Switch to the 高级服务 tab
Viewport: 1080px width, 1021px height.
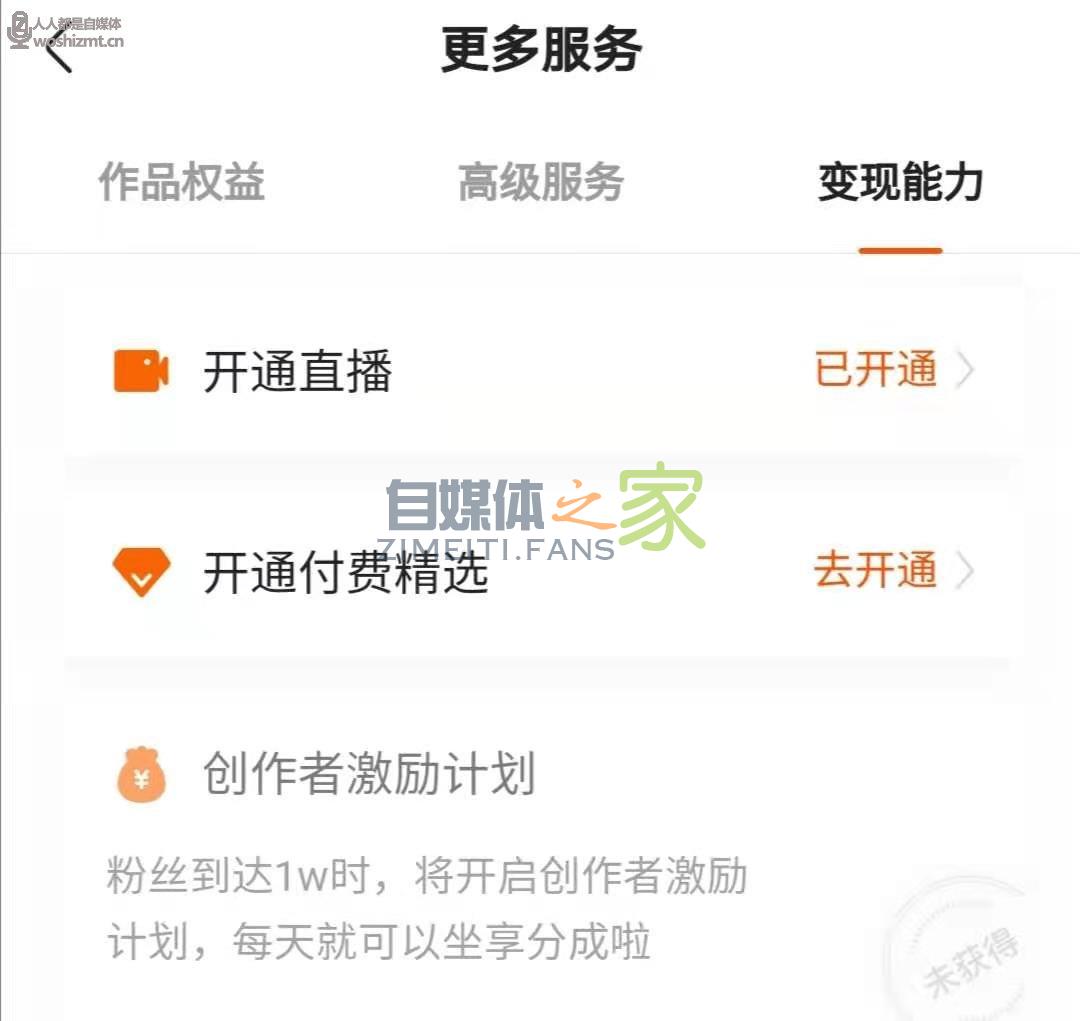541,183
